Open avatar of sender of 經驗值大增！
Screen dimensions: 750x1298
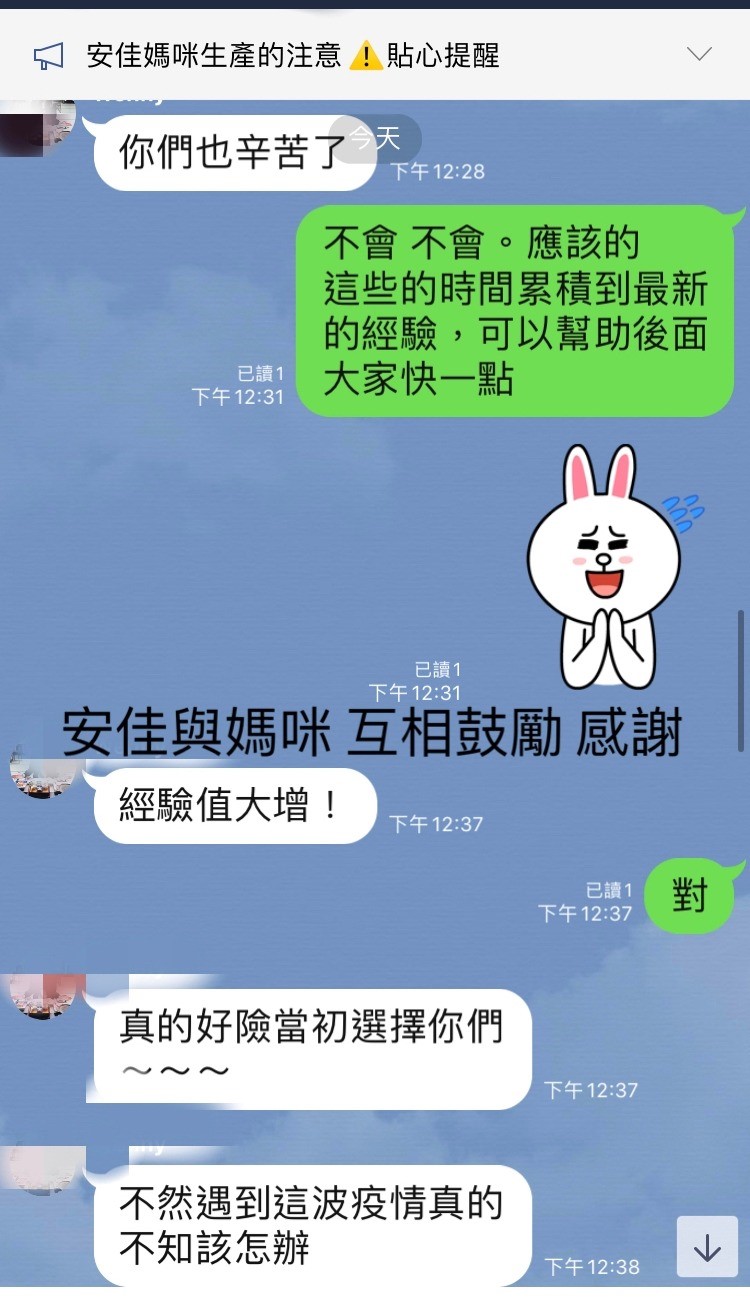(x=43, y=772)
